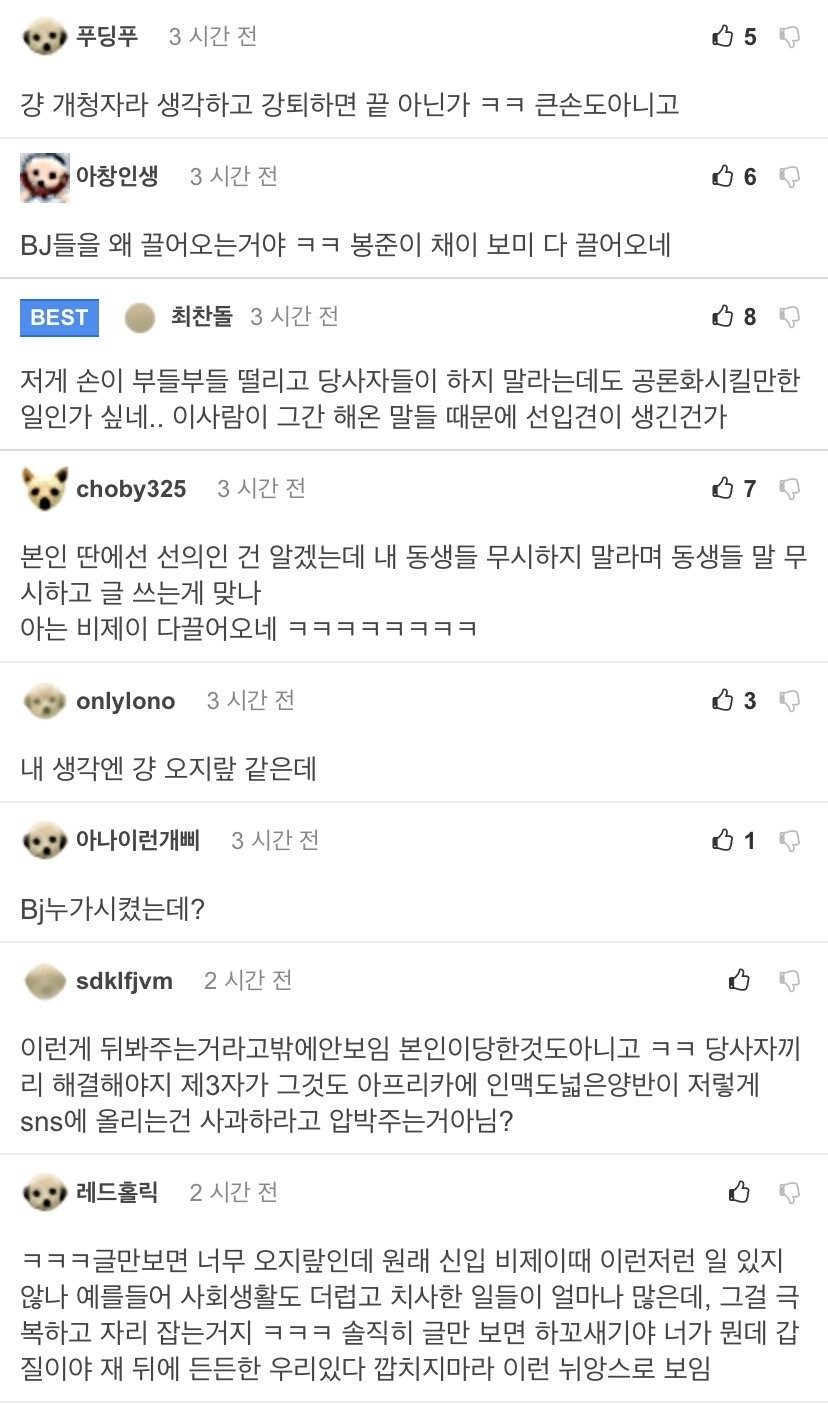Downvote 아창인생's comment
Screen dimensions: 828x1405
790,177
